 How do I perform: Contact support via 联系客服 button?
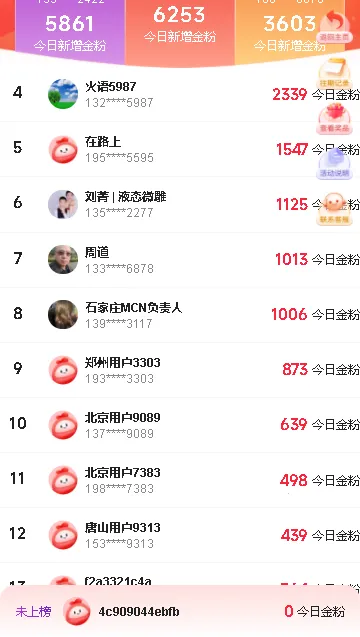pos(334,208)
